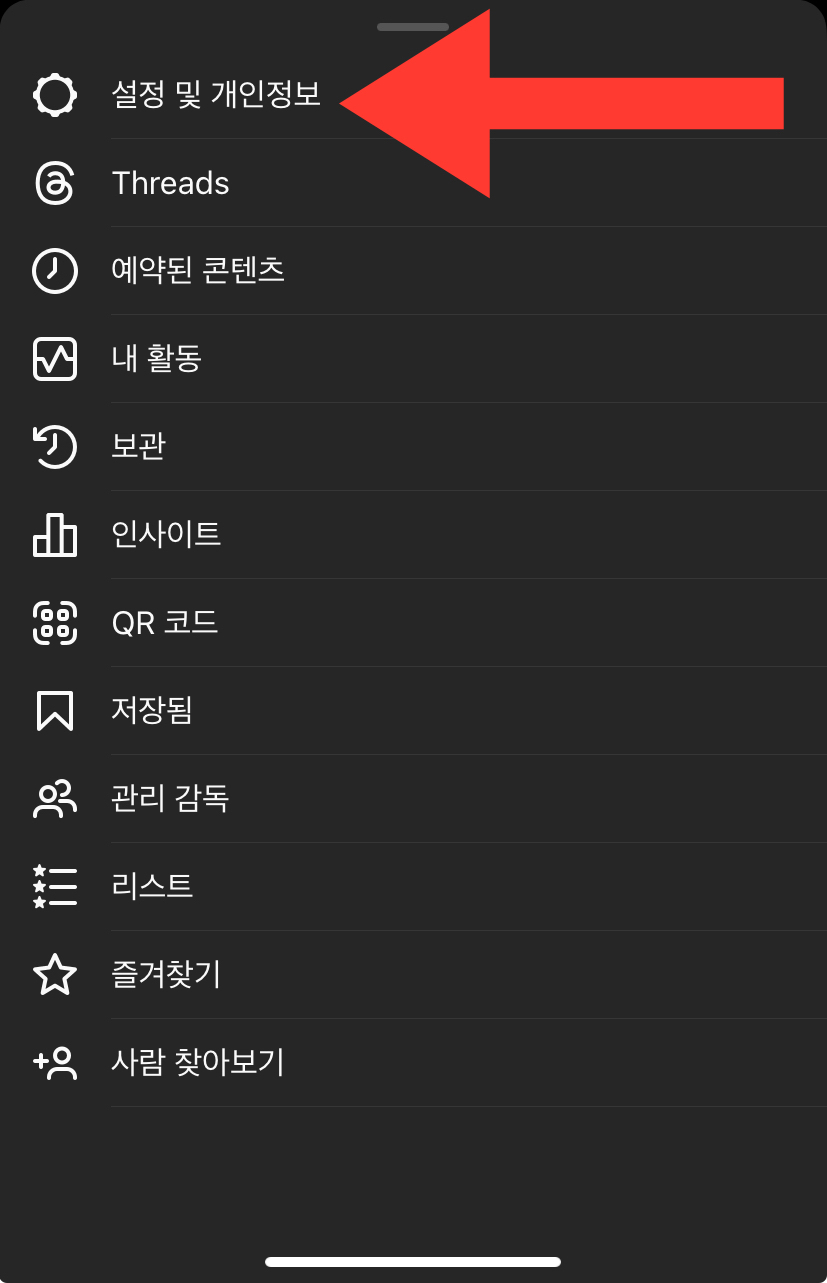Select the supervision people icon beside 관리 감독

(55, 799)
